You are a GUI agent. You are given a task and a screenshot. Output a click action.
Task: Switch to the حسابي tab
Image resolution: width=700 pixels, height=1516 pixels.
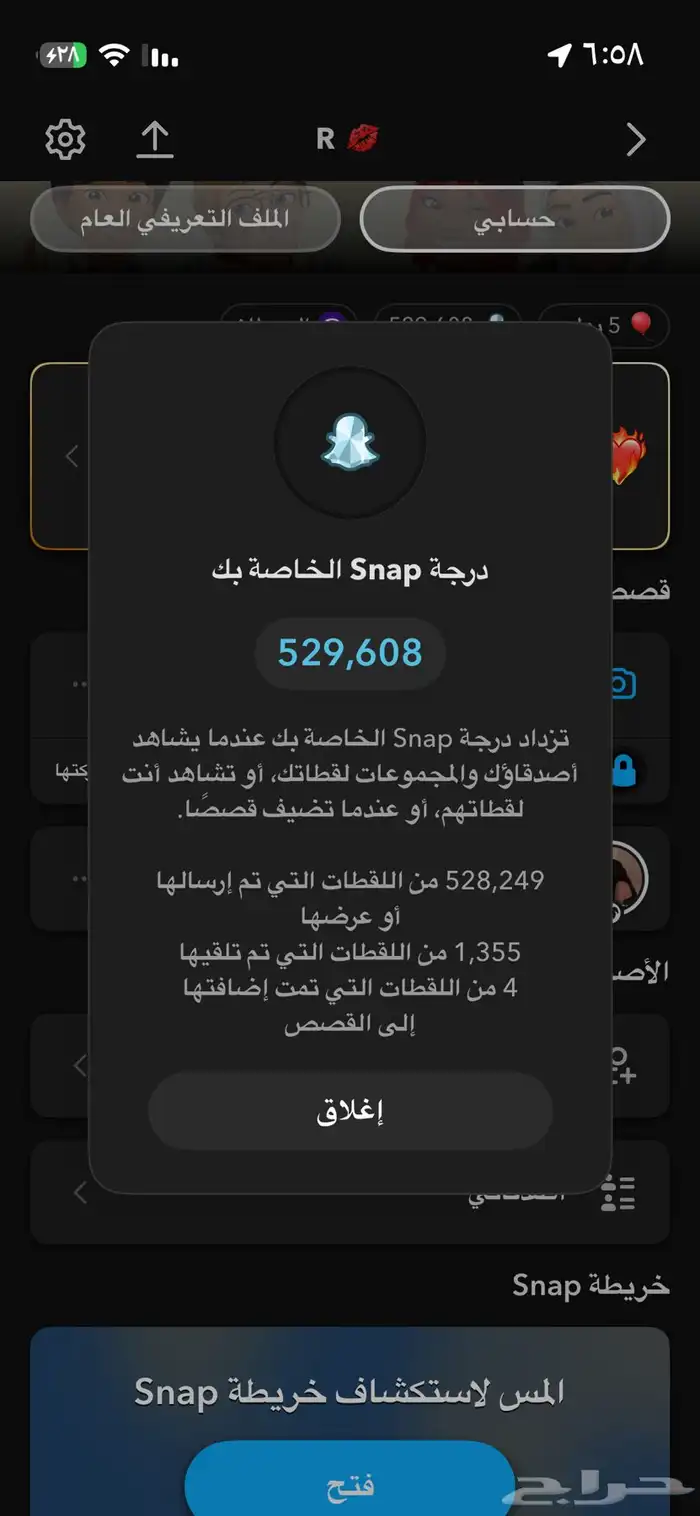pyautogui.click(x=514, y=219)
